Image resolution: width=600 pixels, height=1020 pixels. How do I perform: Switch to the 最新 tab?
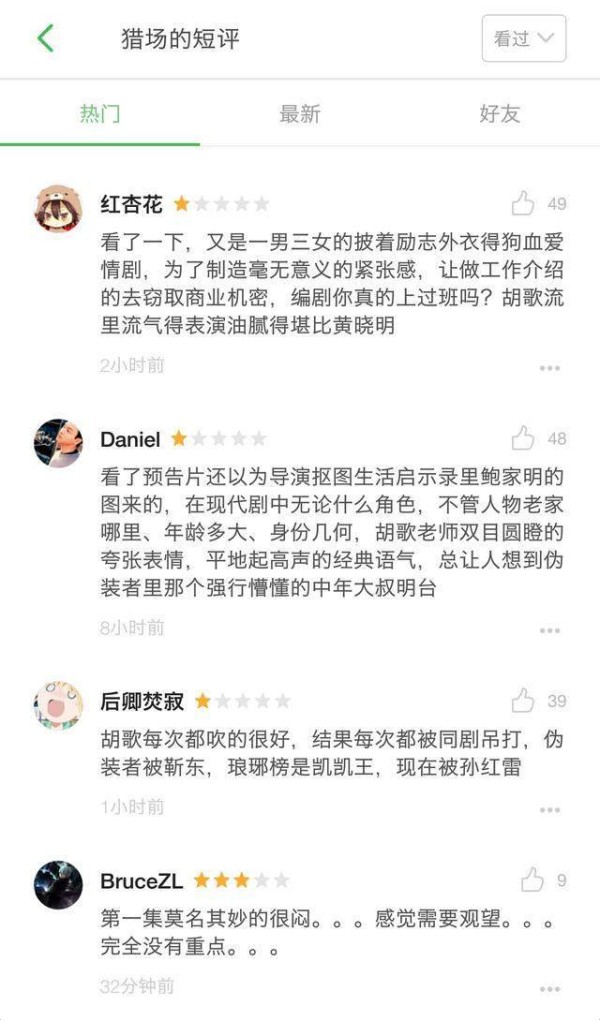pyautogui.click(x=300, y=114)
